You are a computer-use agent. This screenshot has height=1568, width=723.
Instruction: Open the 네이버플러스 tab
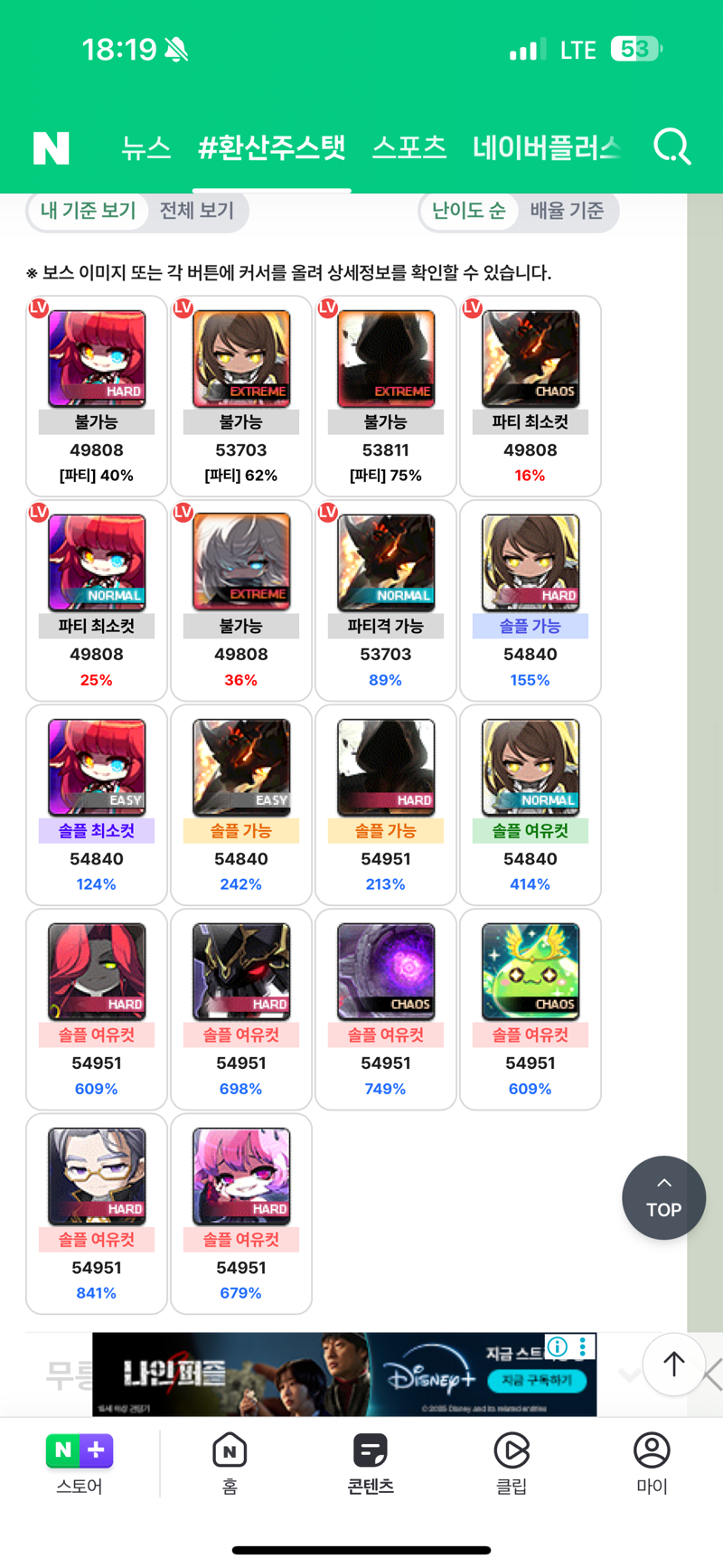coord(547,147)
